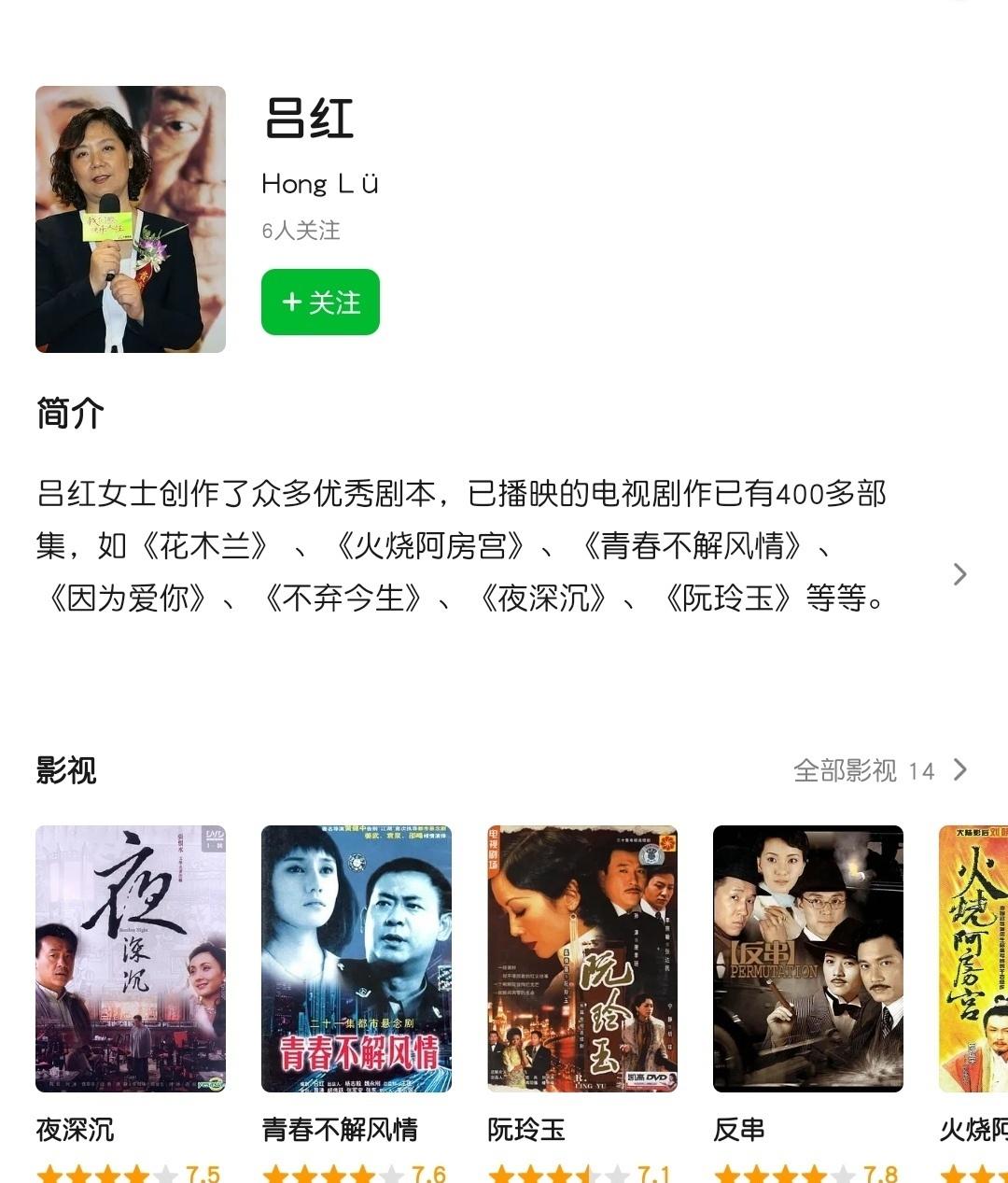Follow 吕红 with the 关注 button
Image resolution: width=1008 pixels, height=1183 pixels.
(x=320, y=302)
